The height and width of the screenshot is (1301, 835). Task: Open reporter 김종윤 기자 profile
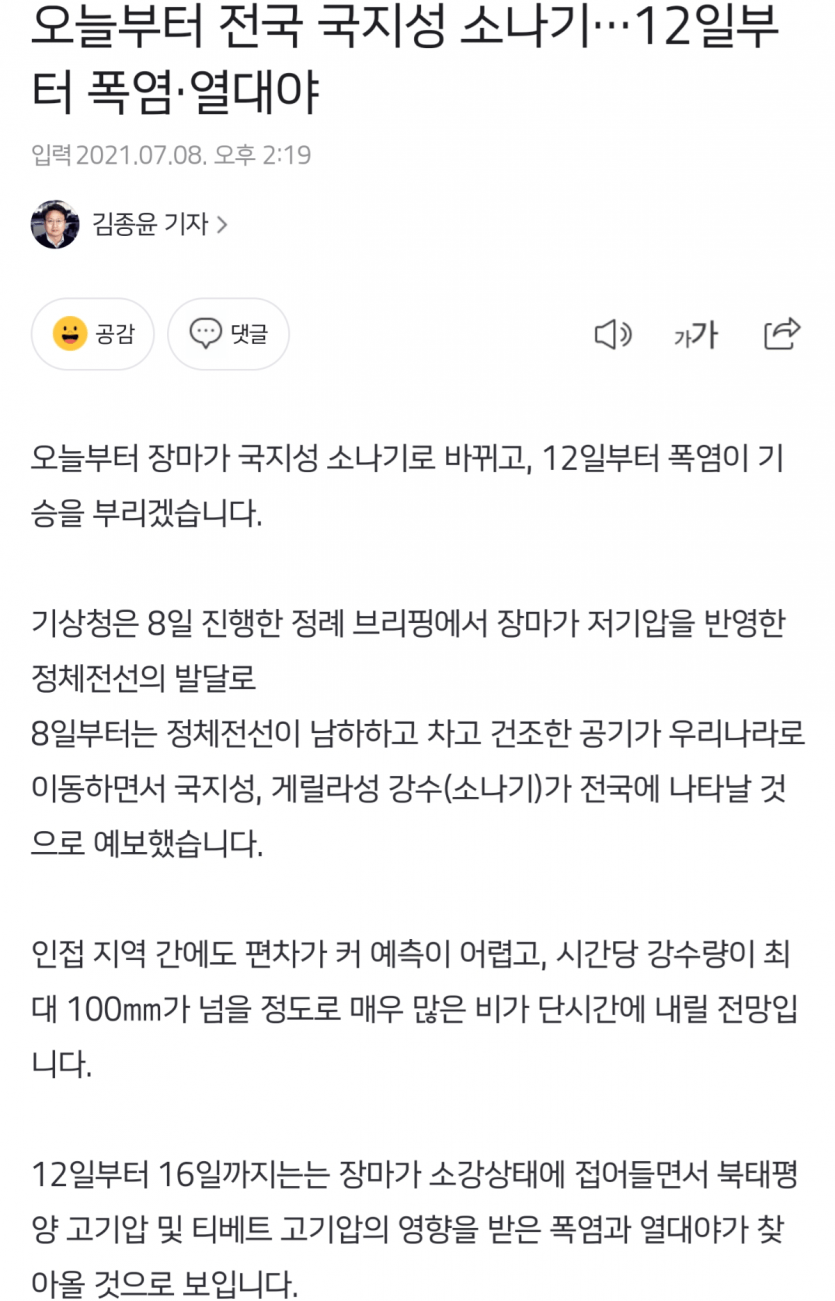click(150, 224)
